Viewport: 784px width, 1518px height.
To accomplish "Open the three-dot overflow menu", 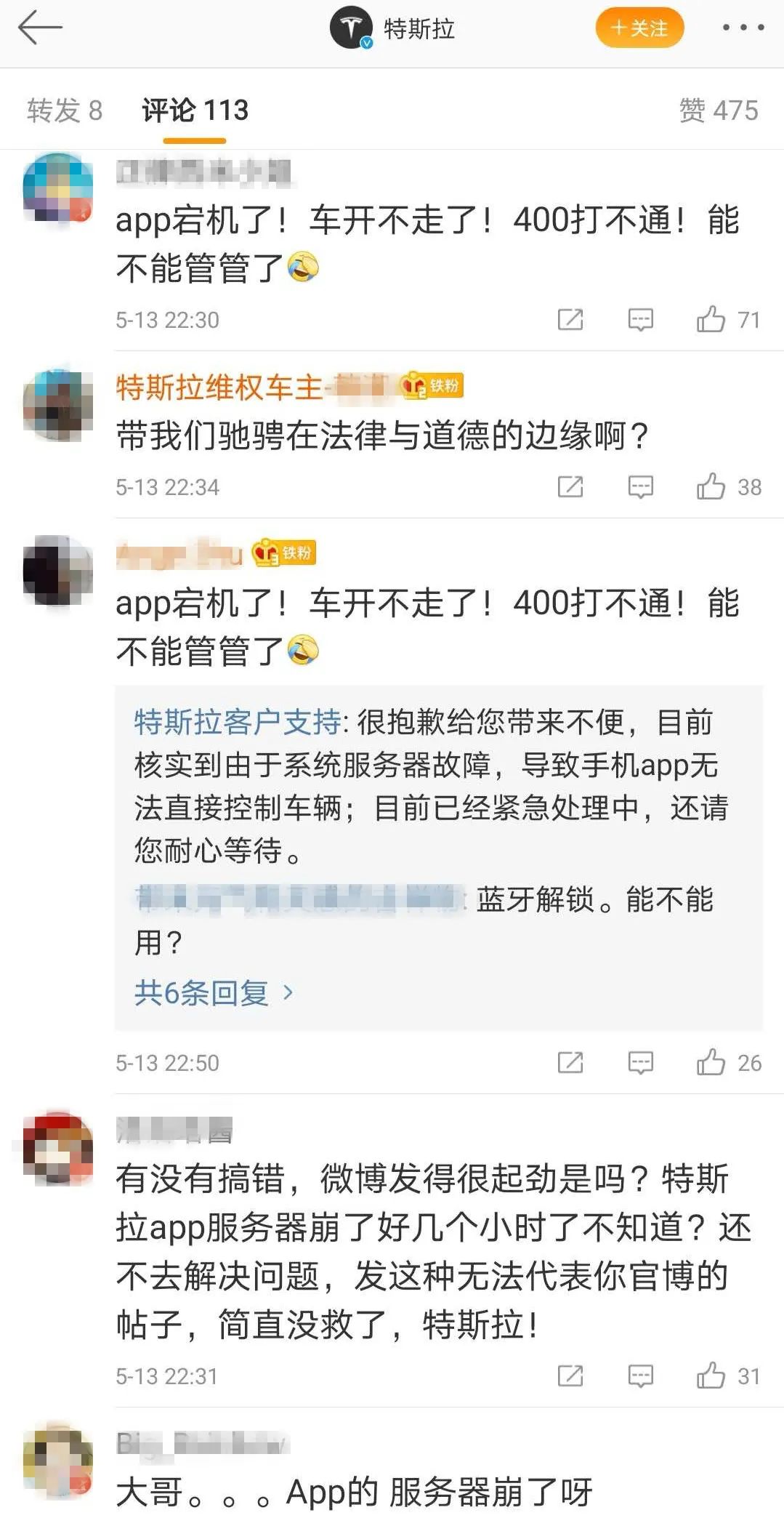I will tap(743, 28).
